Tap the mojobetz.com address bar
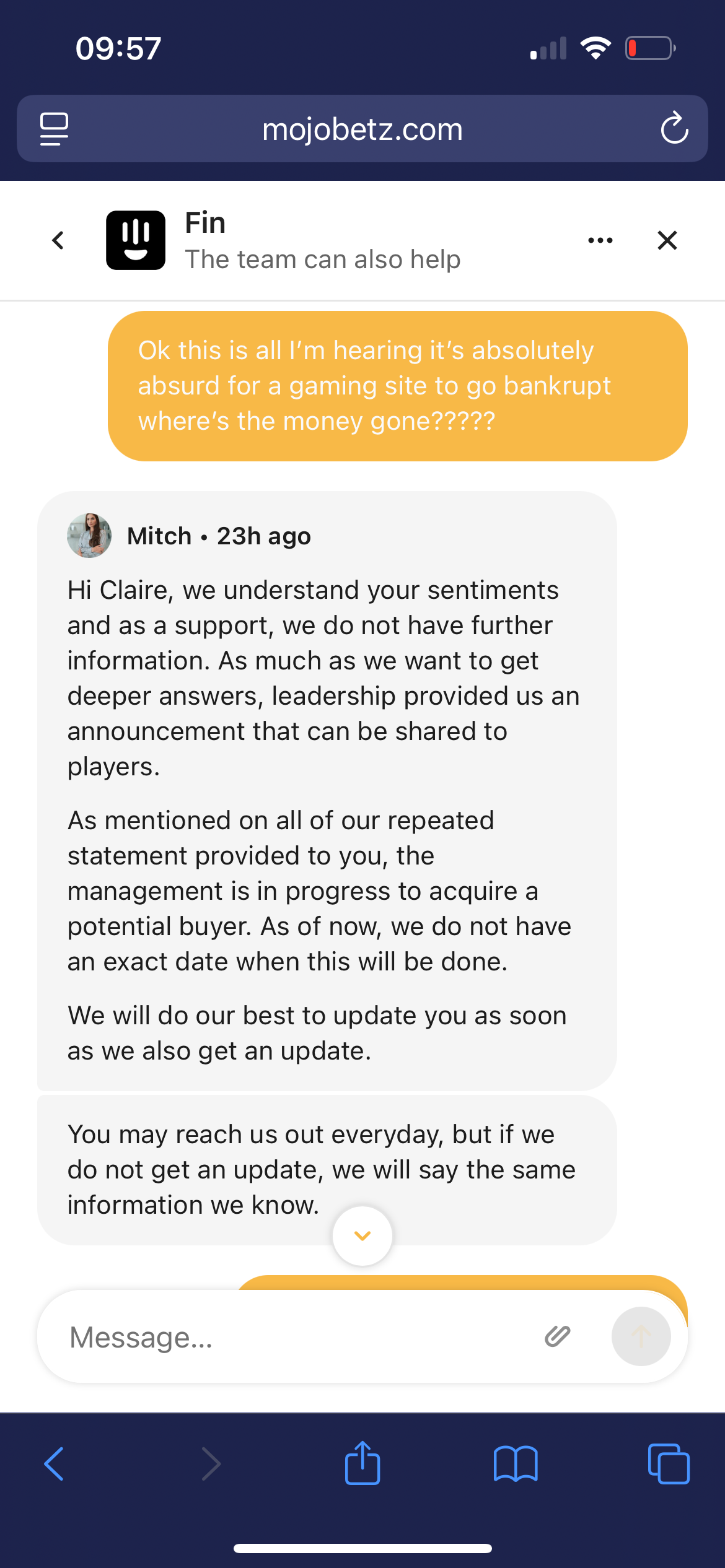The image size is (725, 1568). (362, 129)
